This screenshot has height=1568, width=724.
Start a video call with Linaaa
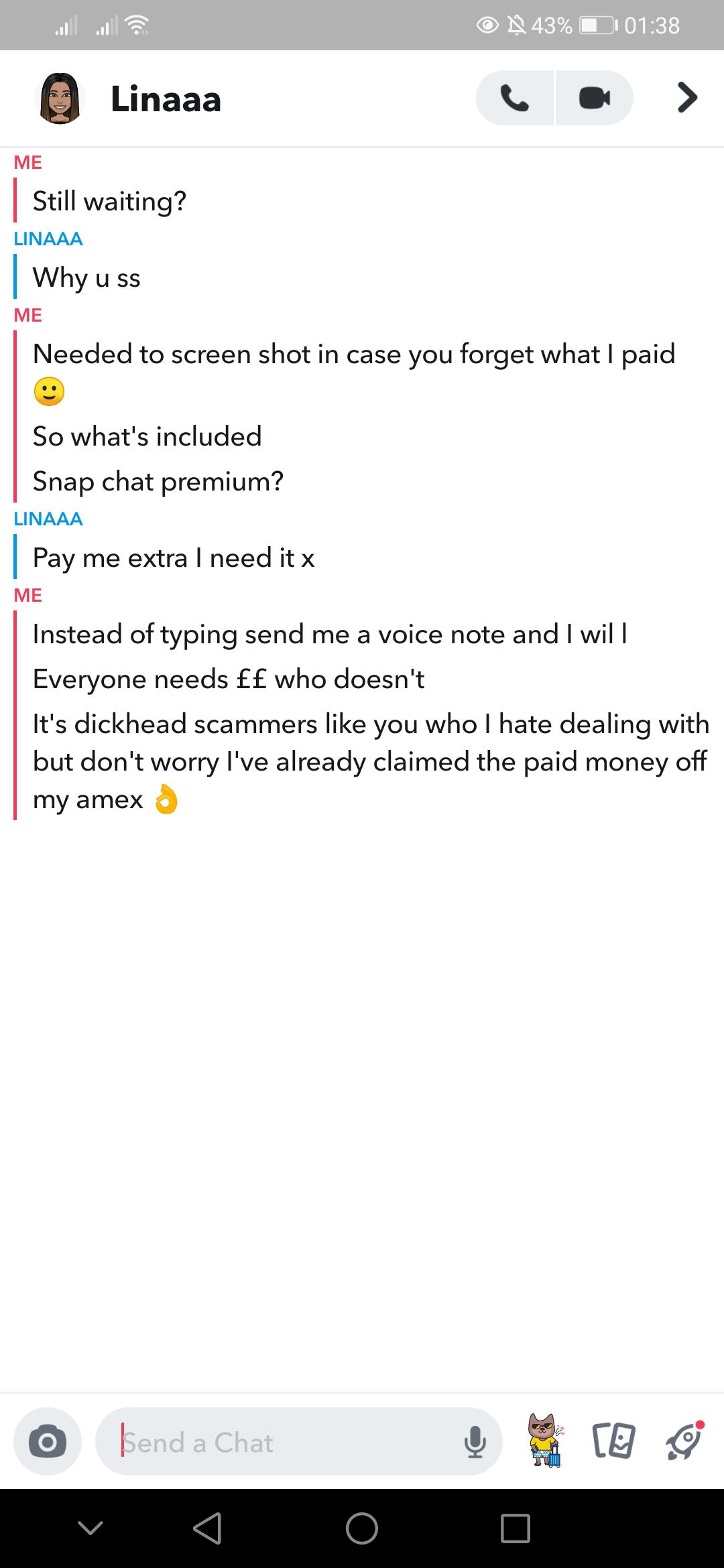594,99
